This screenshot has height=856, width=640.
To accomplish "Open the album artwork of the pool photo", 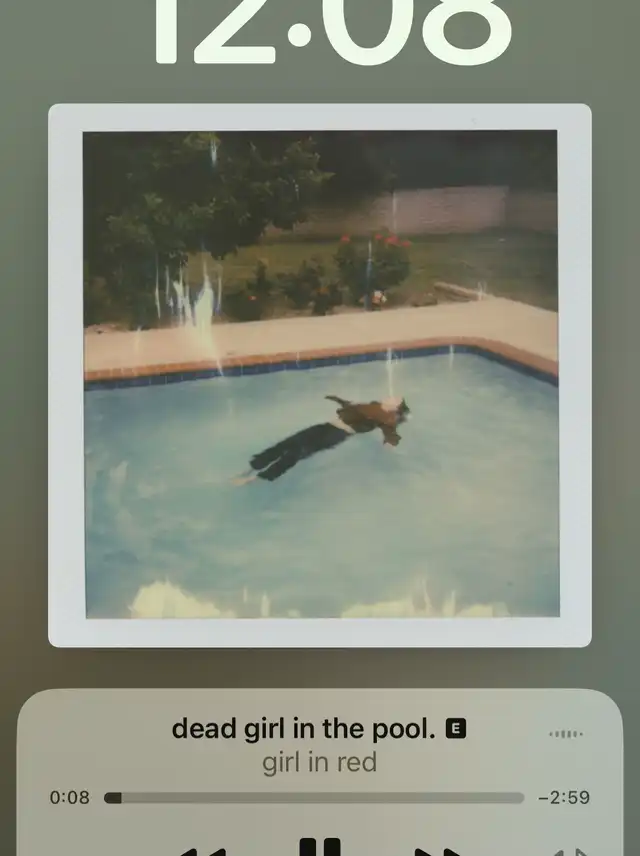I will (320, 375).
